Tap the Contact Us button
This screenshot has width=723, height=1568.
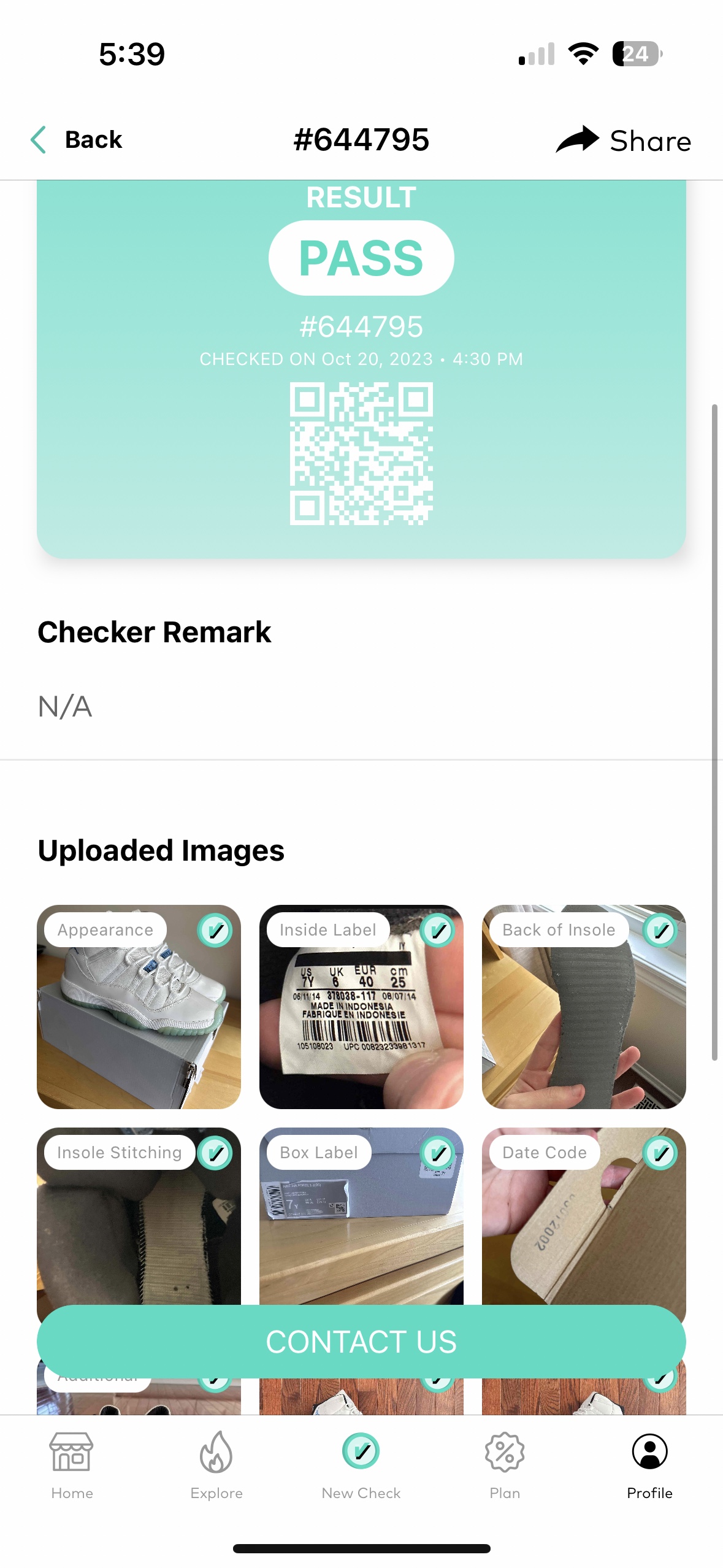361,1341
